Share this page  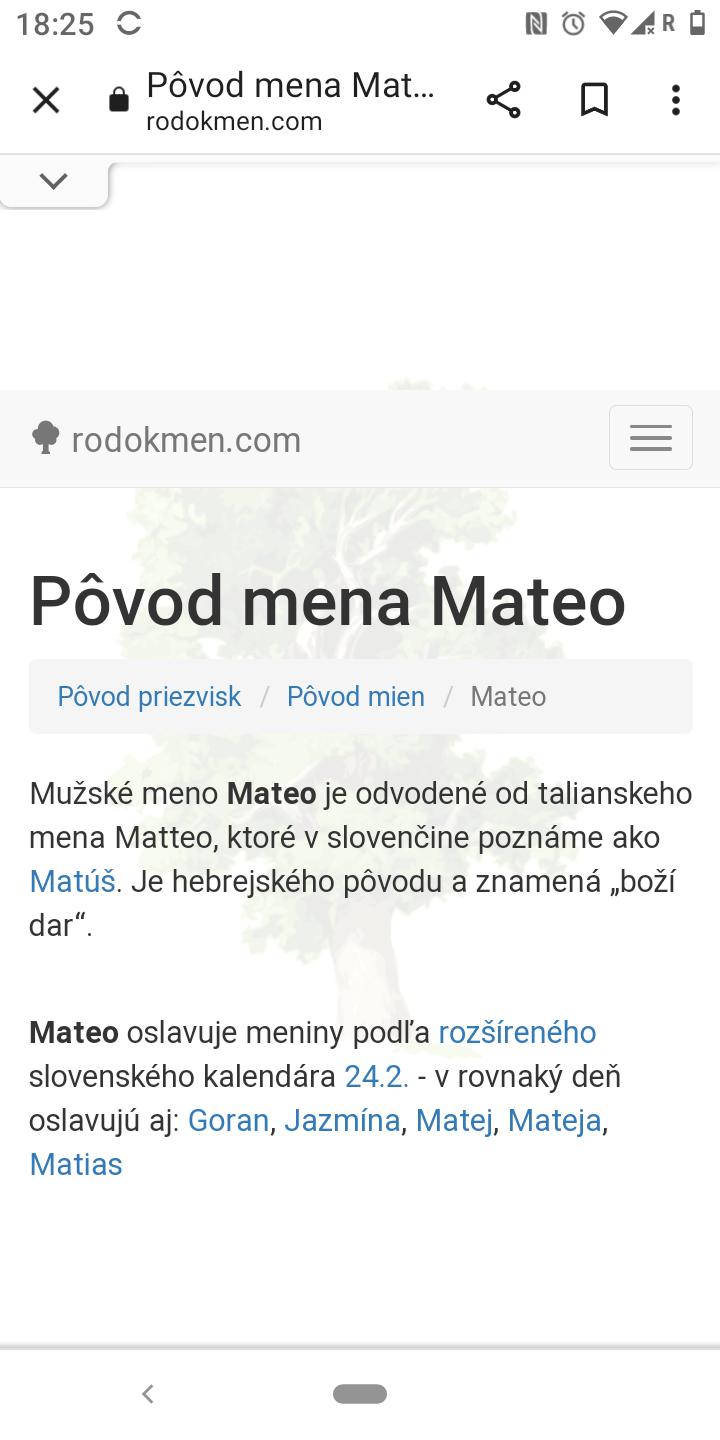[x=503, y=100]
